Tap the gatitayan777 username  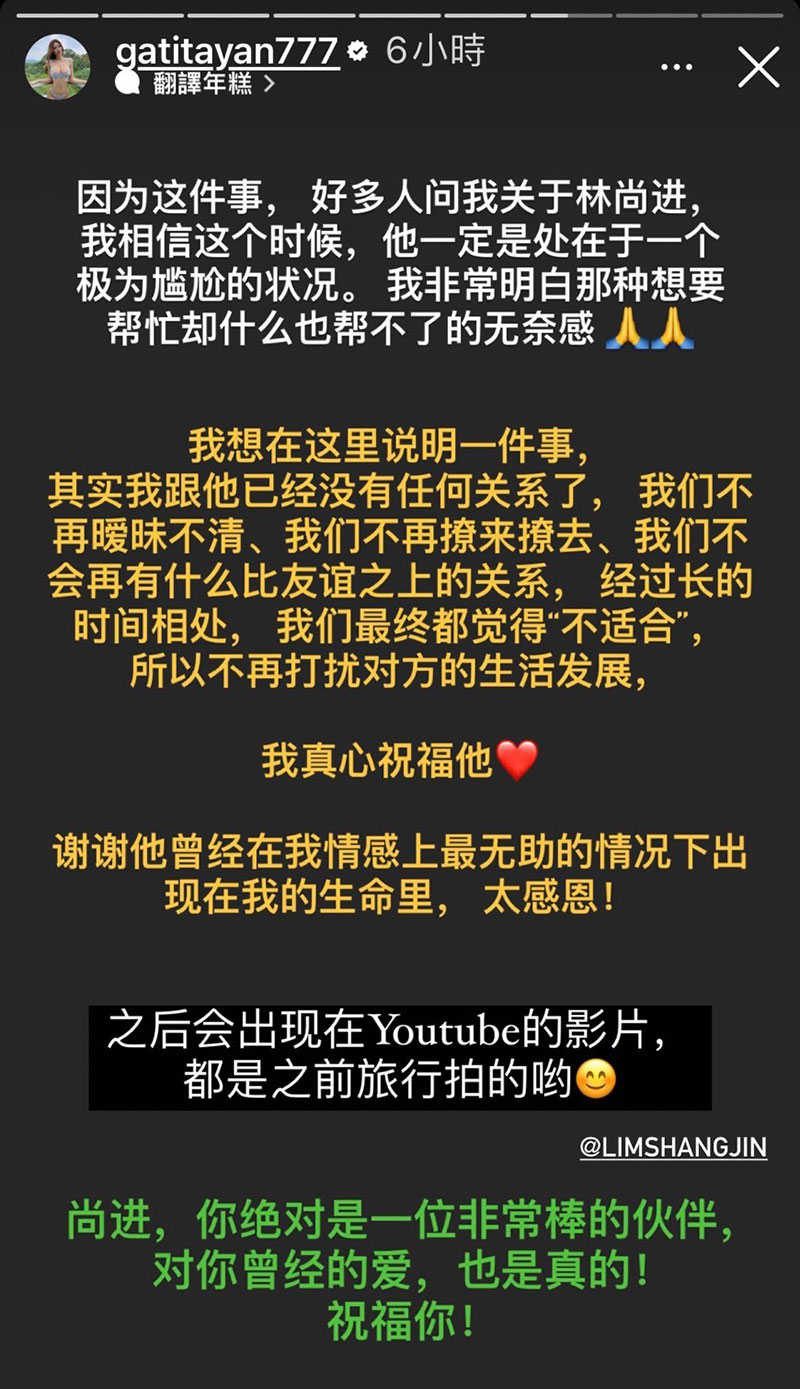coord(228,52)
